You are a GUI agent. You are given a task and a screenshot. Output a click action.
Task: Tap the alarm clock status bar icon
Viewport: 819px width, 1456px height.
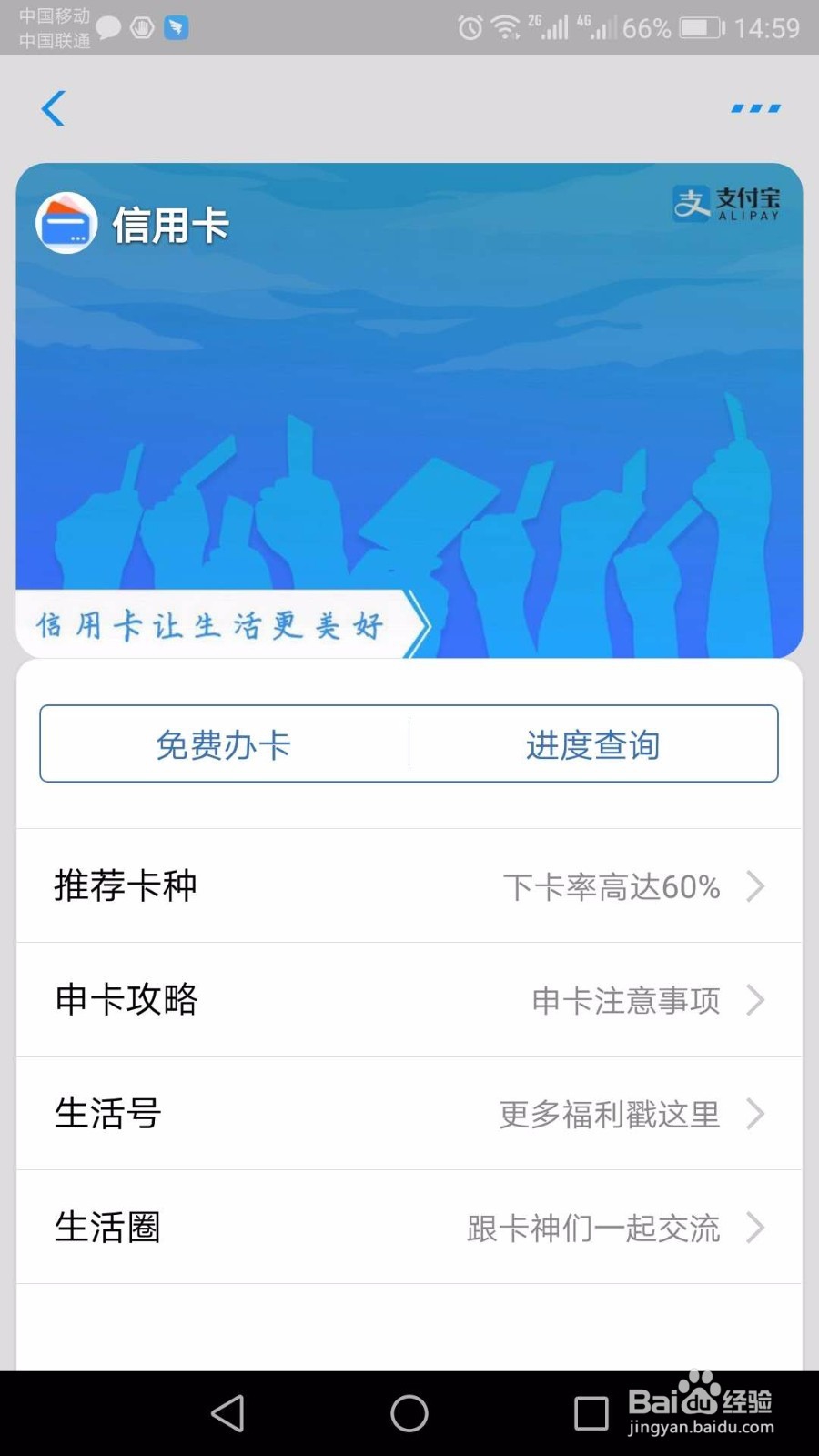click(x=469, y=27)
